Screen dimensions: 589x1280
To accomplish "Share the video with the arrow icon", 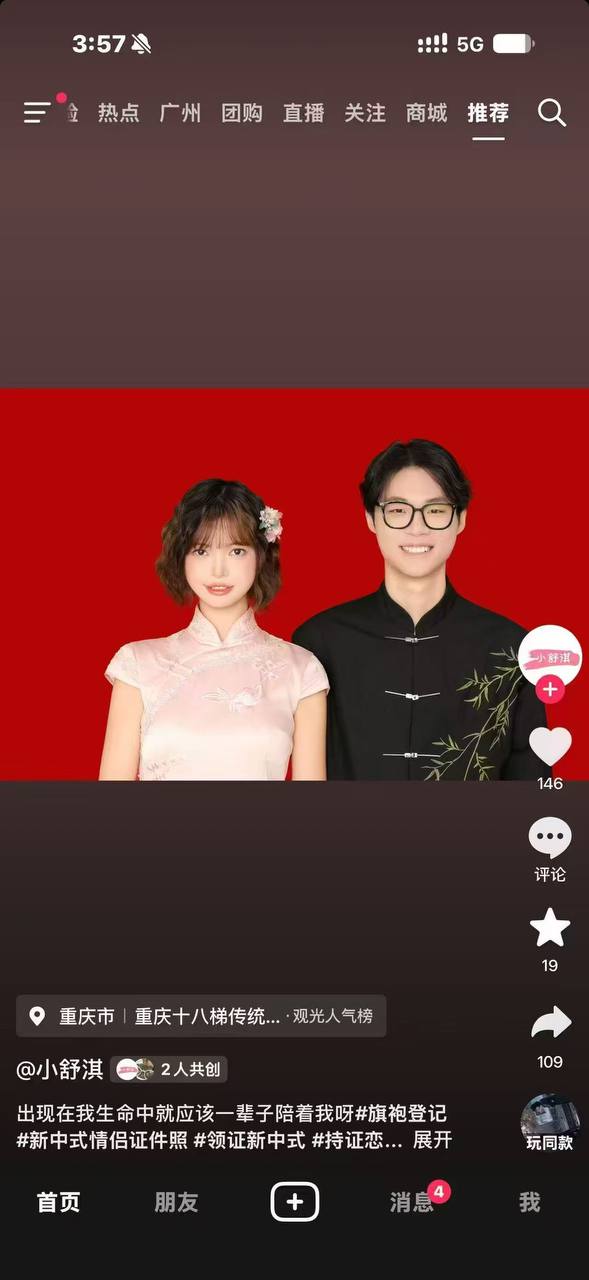I will click(x=550, y=1022).
